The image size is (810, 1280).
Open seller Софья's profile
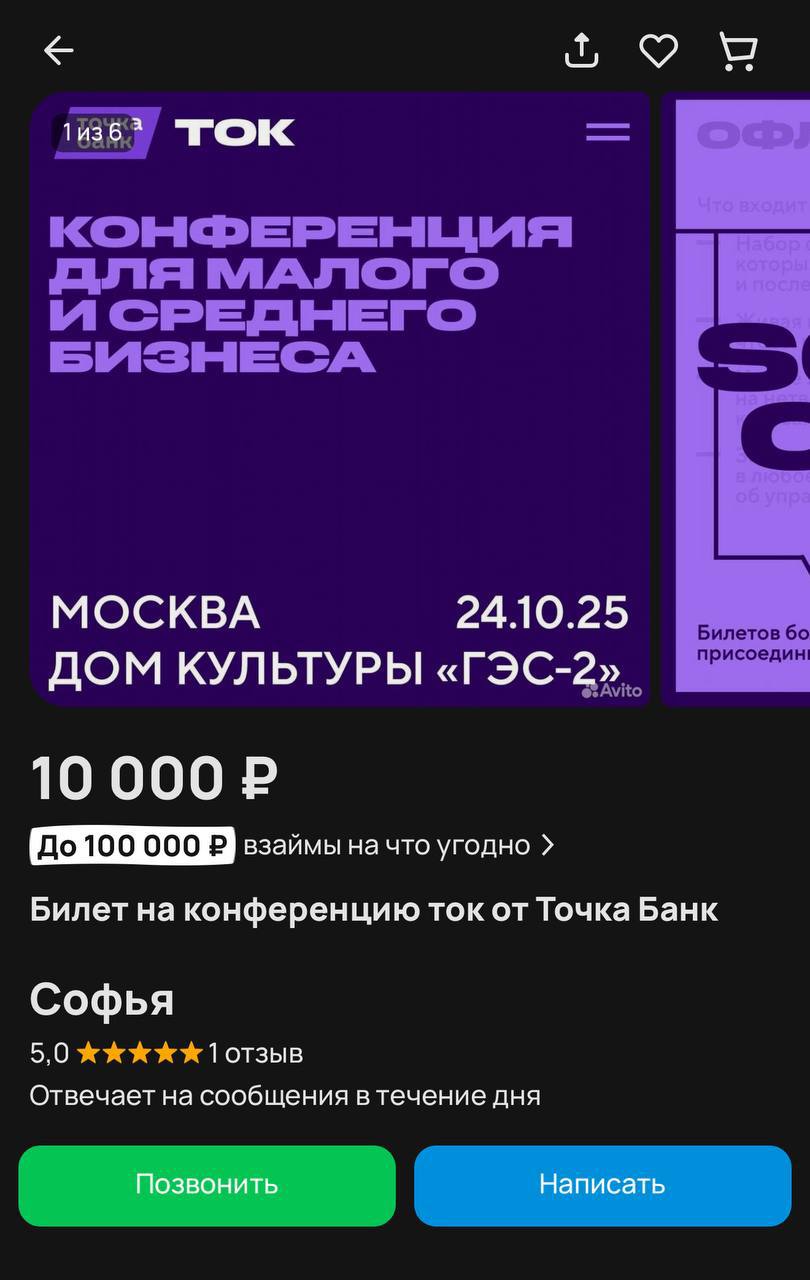click(x=102, y=999)
